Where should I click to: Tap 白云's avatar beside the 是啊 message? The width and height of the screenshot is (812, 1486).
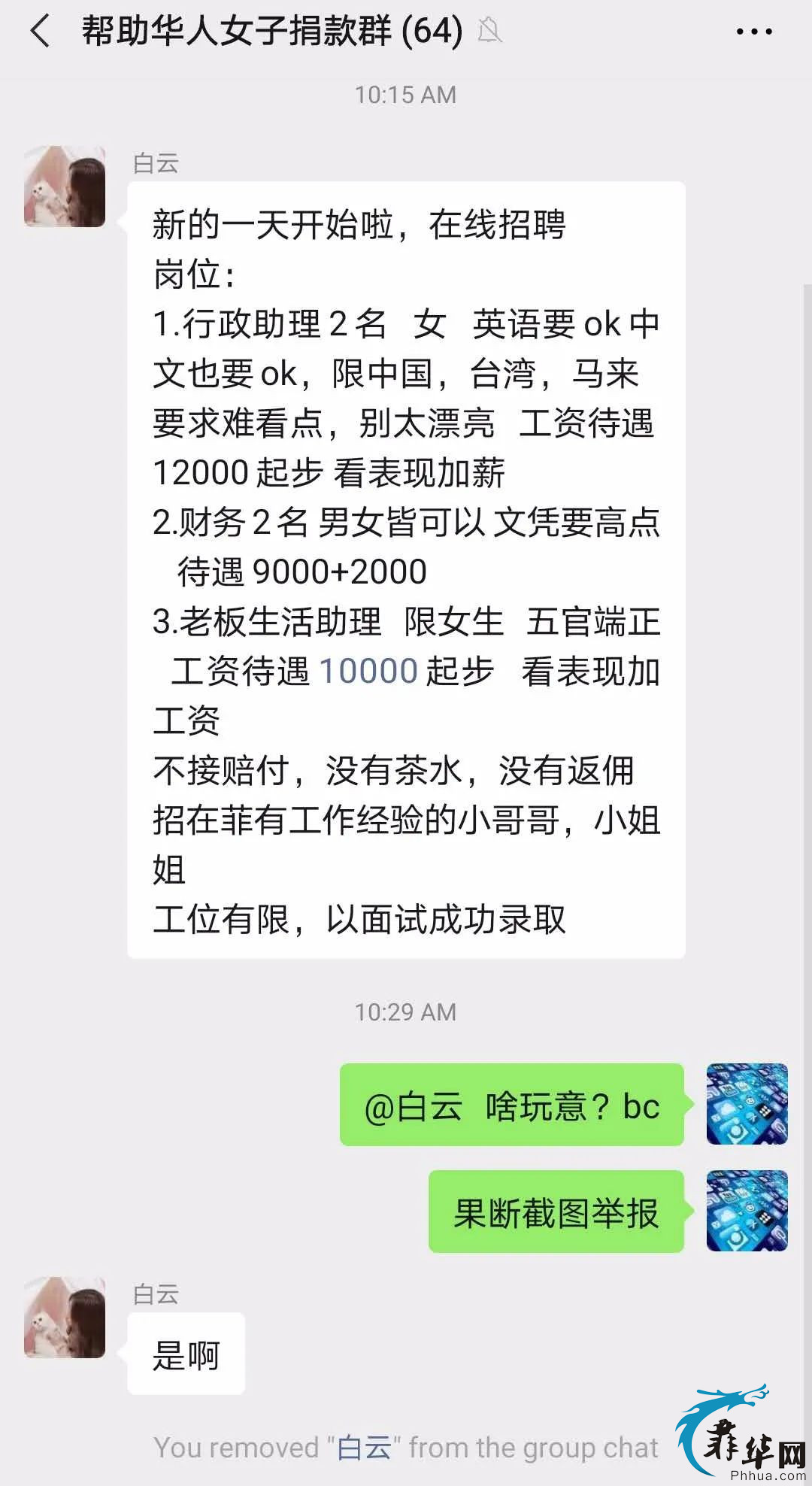(65, 1318)
